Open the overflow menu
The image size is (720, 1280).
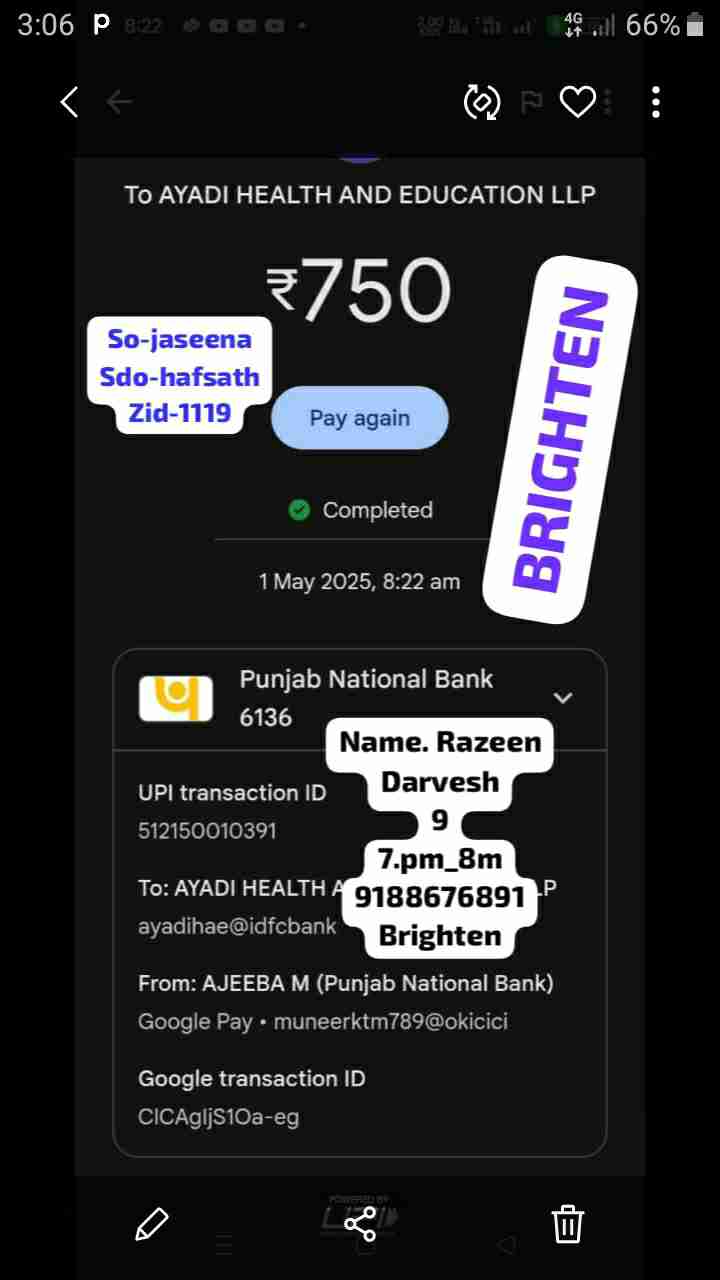coord(655,102)
